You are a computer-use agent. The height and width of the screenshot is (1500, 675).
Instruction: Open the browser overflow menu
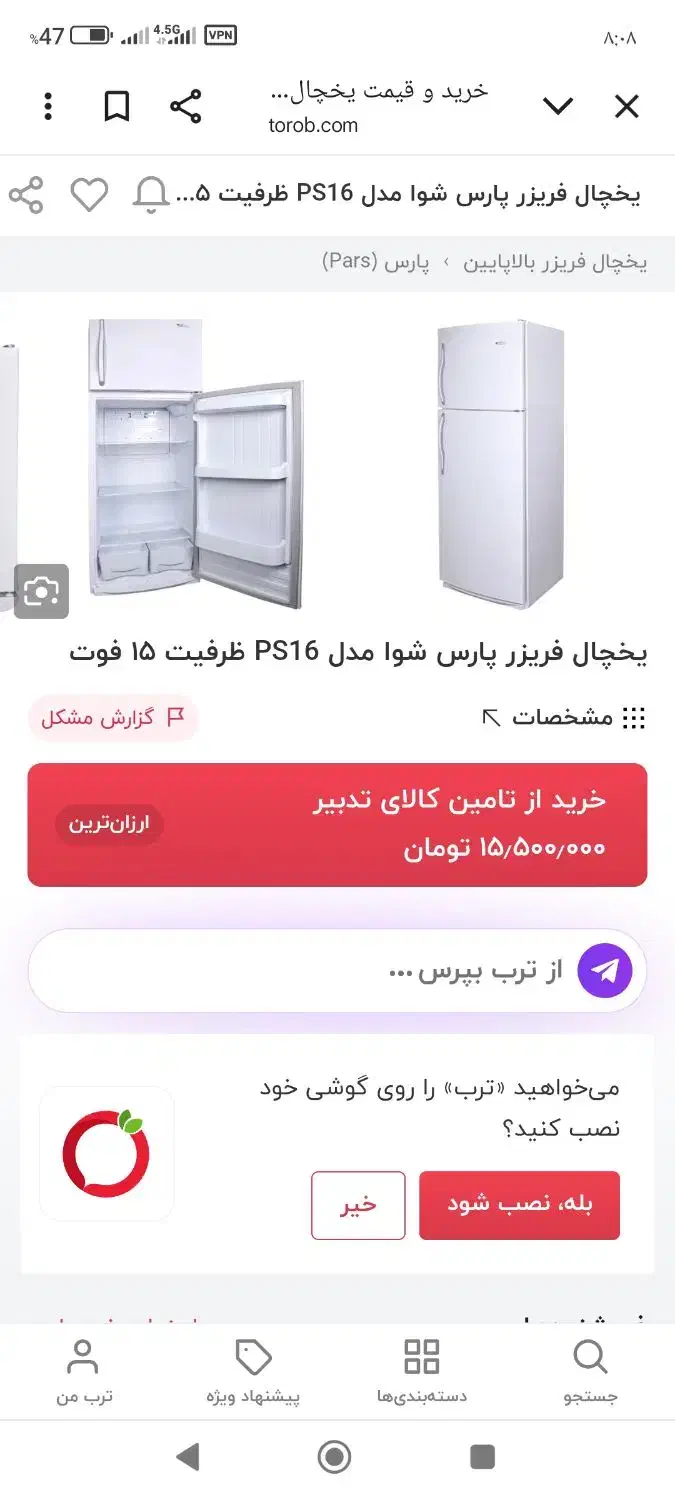click(x=48, y=107)
